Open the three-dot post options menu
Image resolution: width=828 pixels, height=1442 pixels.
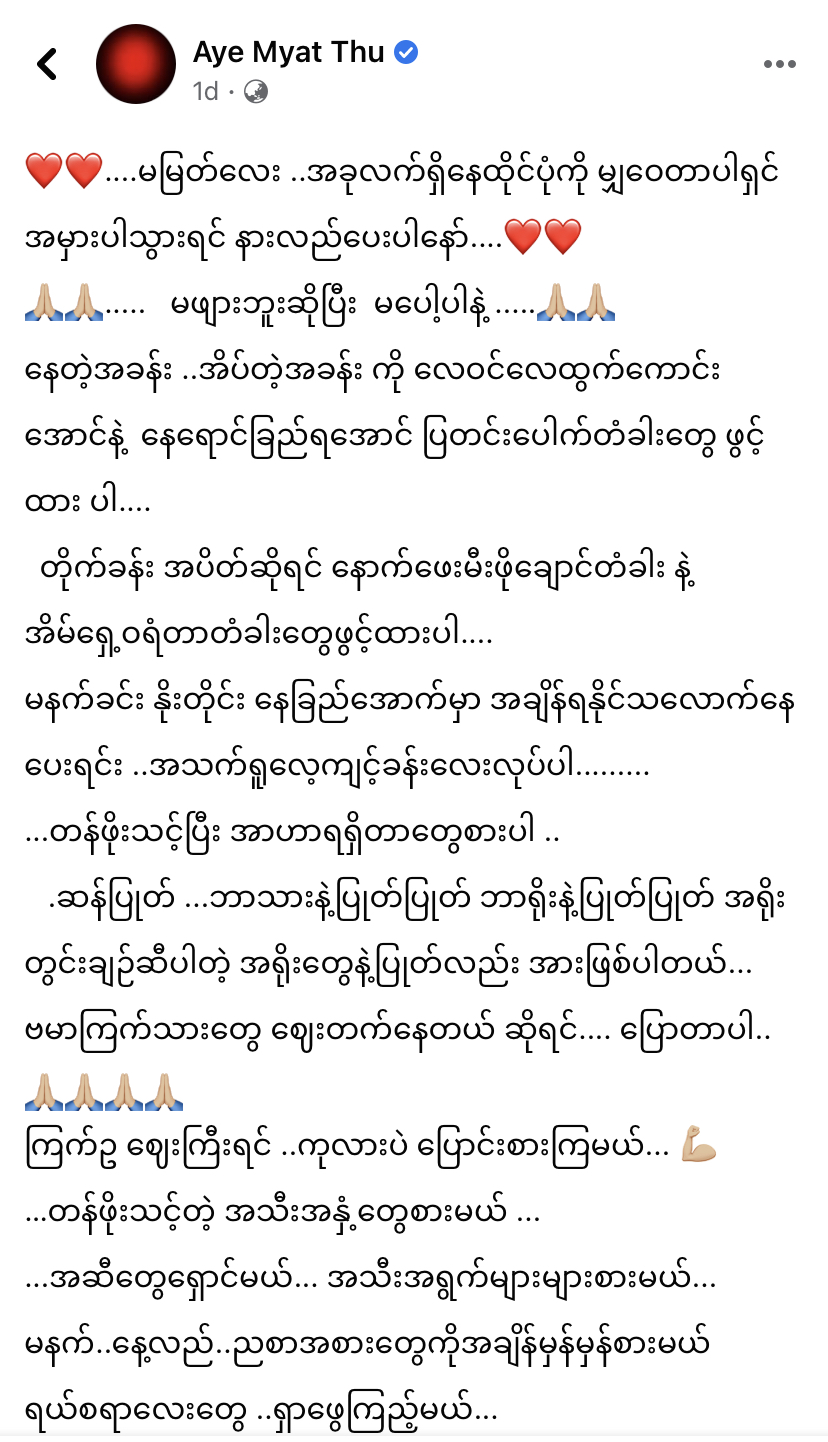(x=779, y=65)
